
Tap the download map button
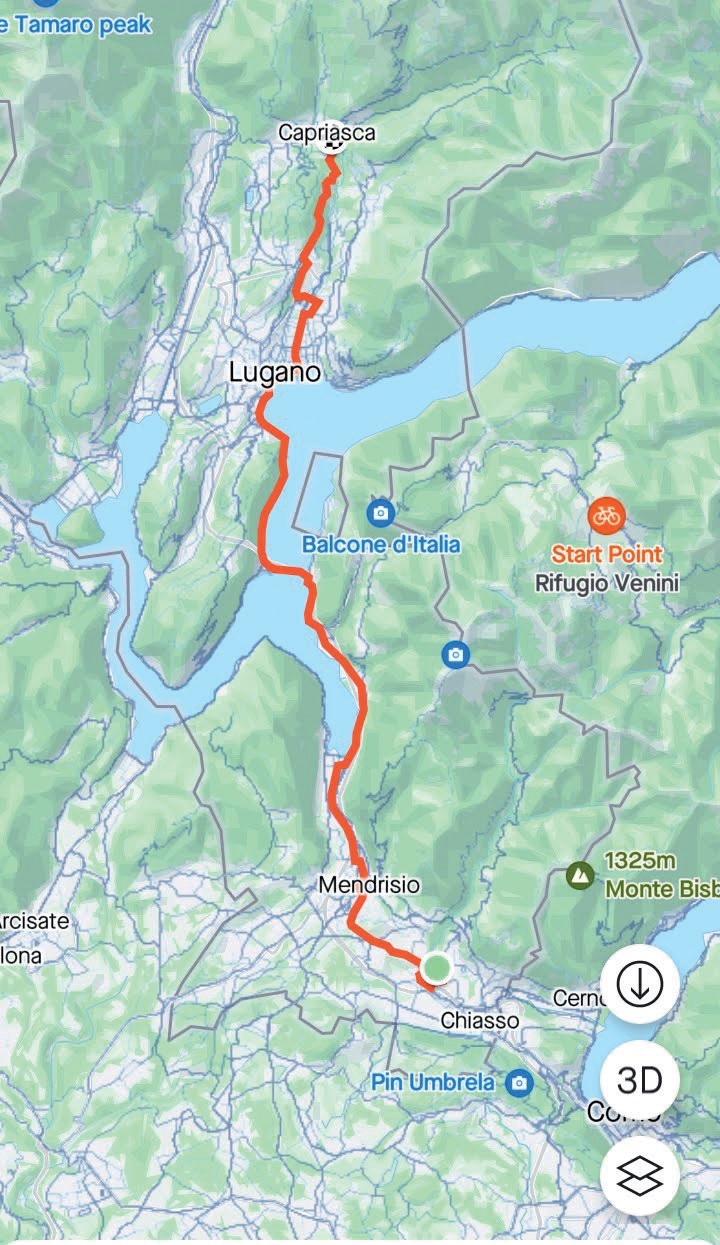[640, 985]
